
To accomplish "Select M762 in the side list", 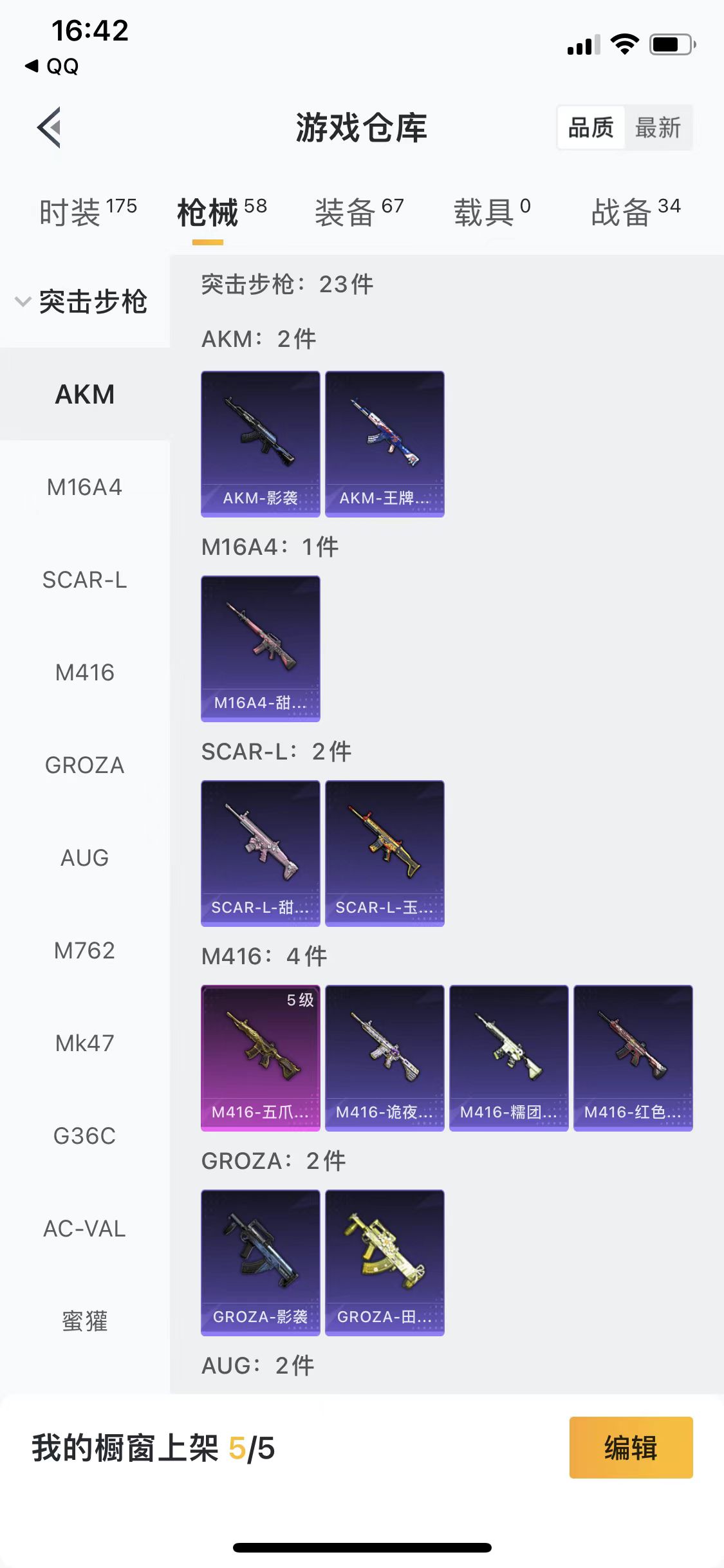I will pos(84,951).
